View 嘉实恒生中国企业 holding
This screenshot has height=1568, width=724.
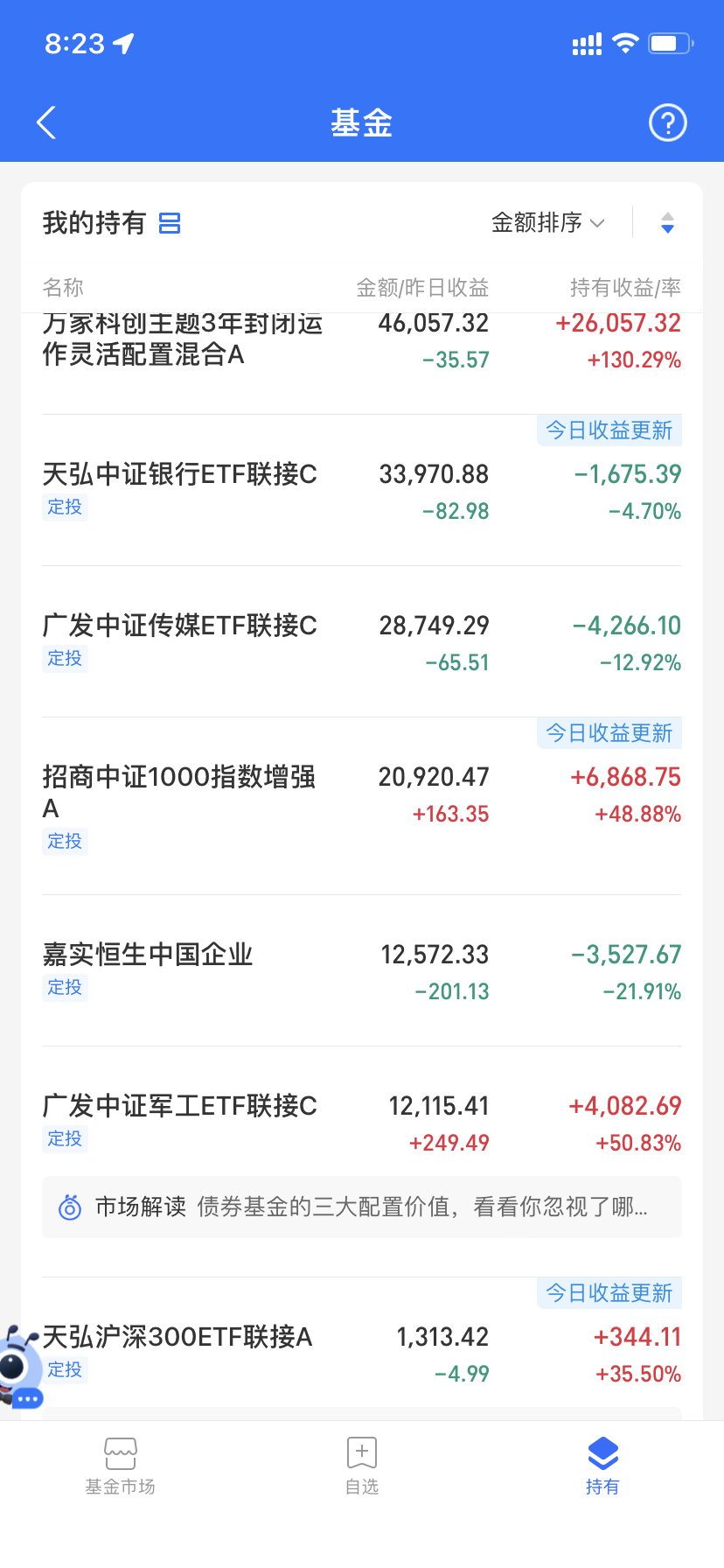[149, 955]
